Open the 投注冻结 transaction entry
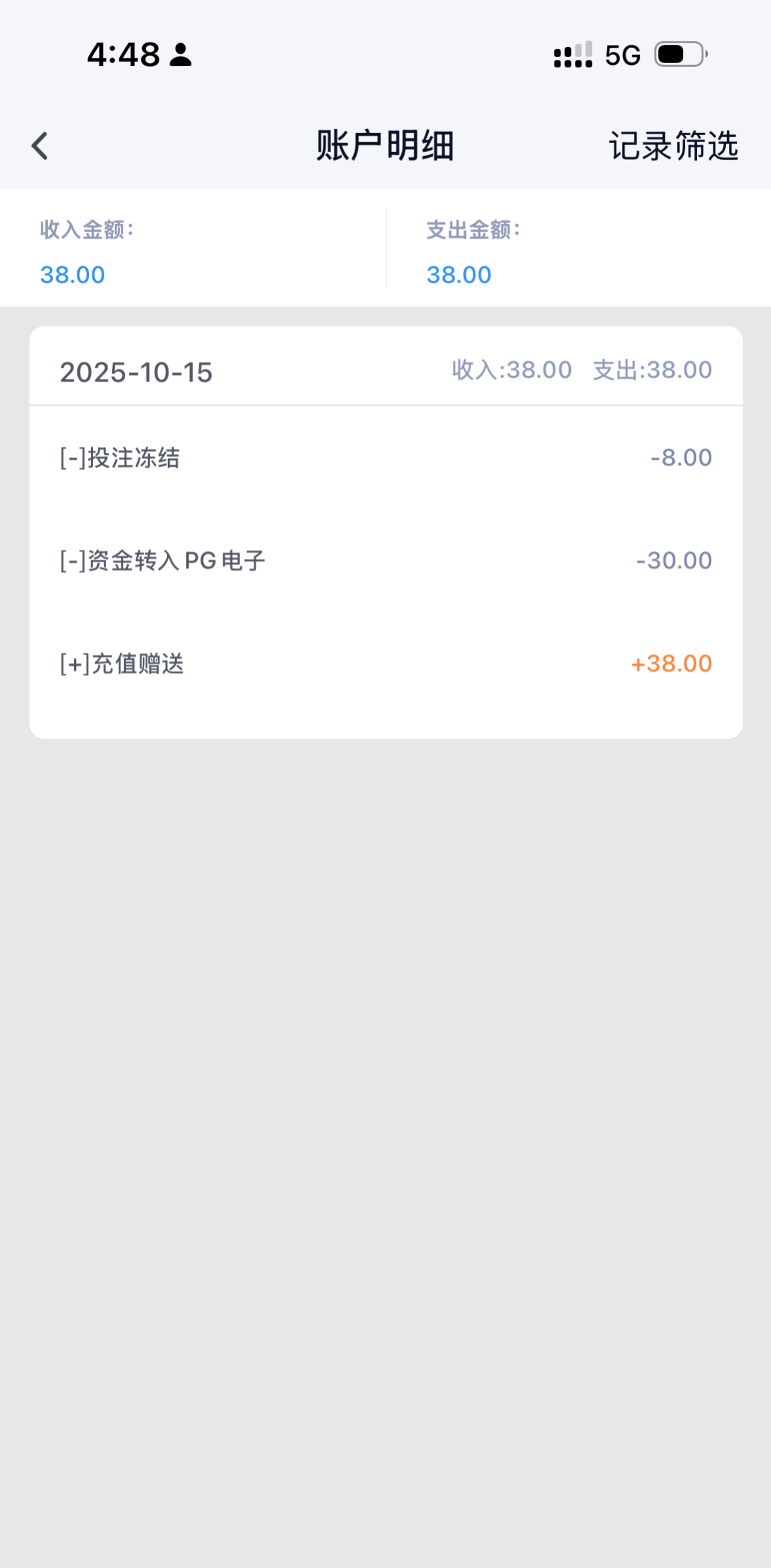Screen dimensions: 771x1568 385,458
